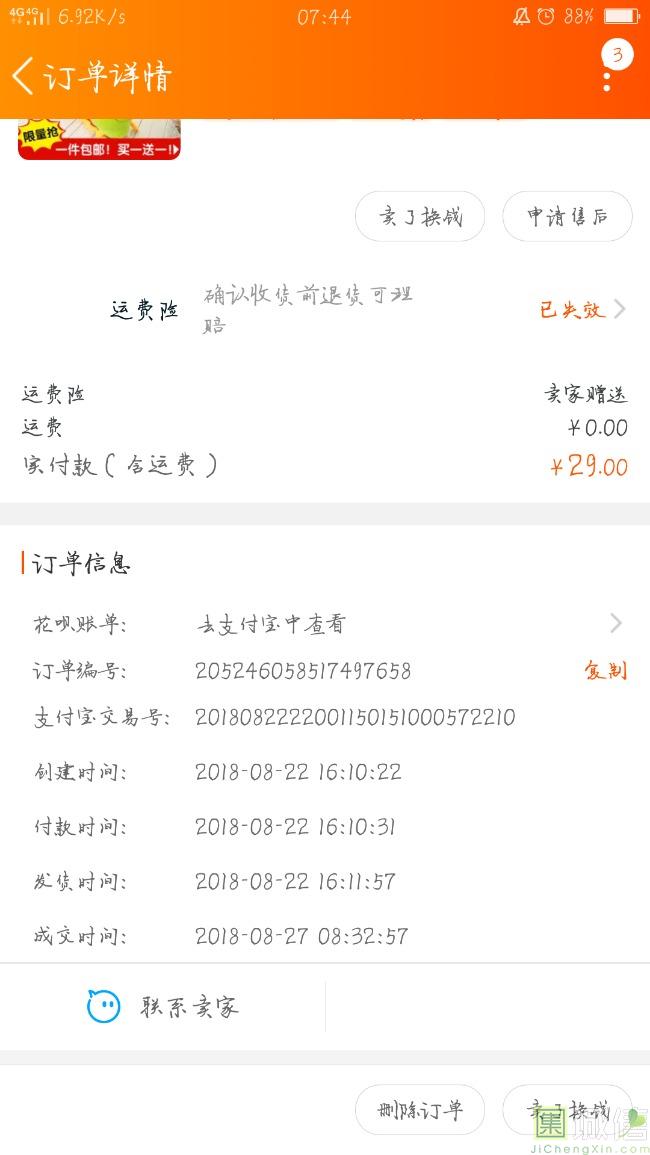Tap the 卖了换钱 button under the product

coord(420,216)
